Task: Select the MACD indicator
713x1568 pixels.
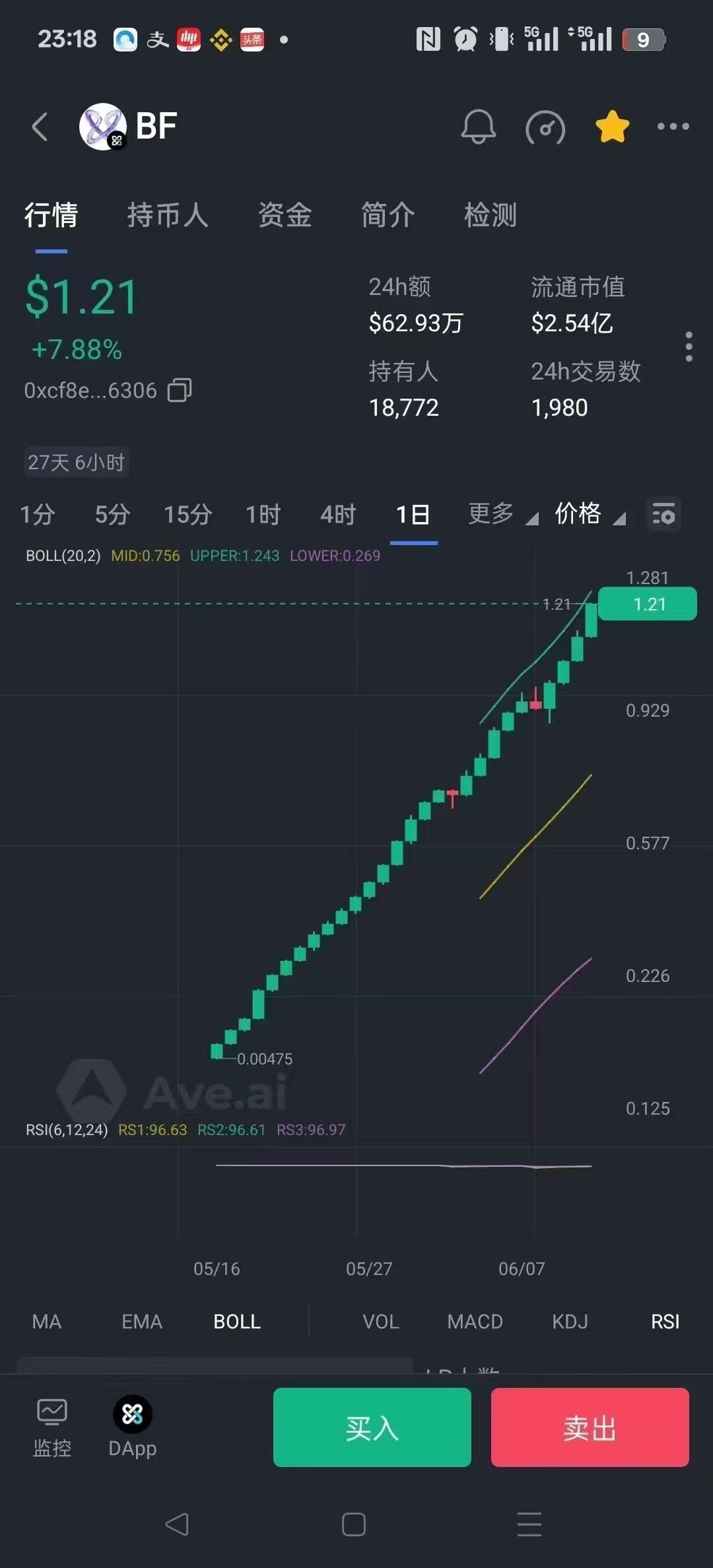Action: [475, 1321]
